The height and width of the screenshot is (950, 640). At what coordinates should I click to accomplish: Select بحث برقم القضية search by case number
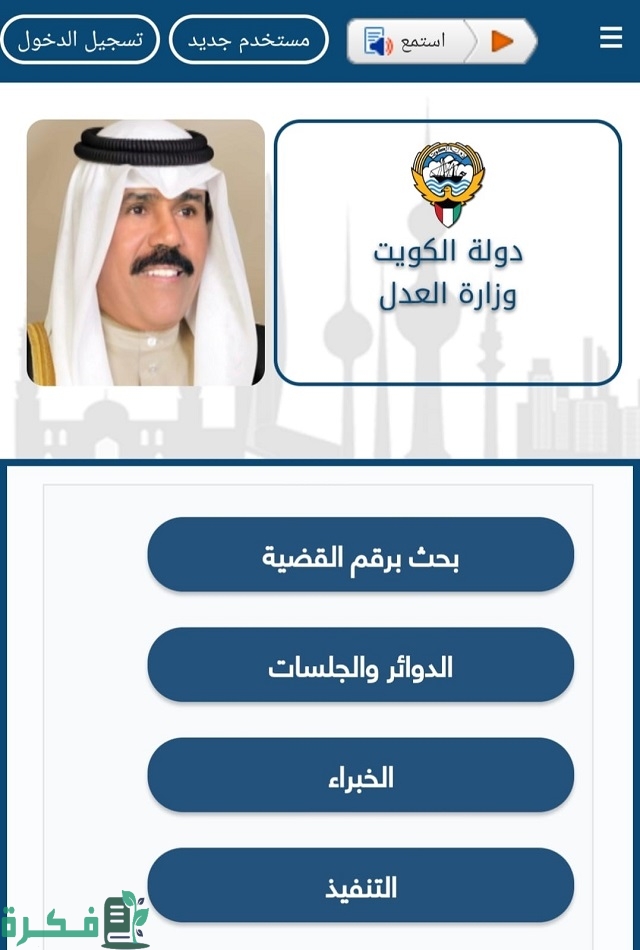[360, 555]
